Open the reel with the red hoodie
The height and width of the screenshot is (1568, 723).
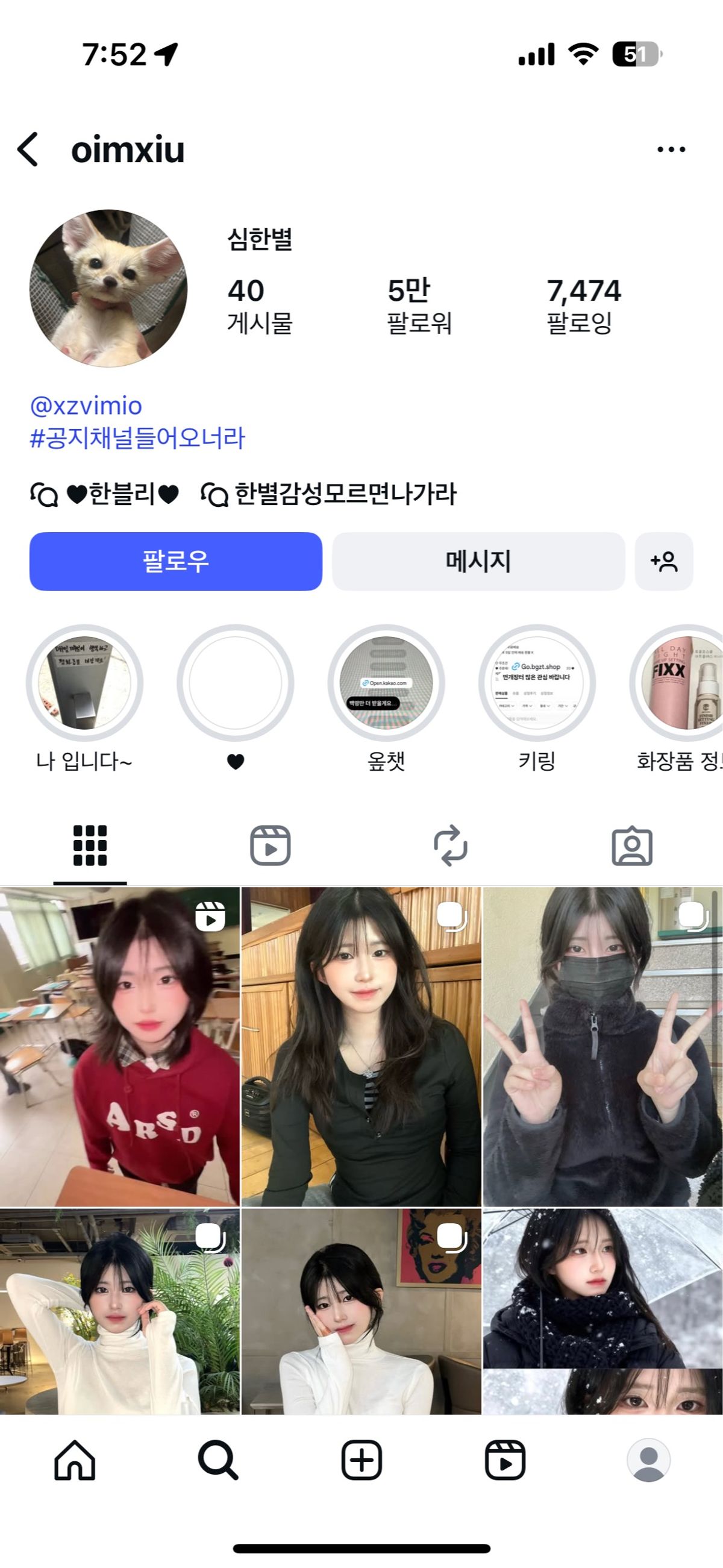120,1046
